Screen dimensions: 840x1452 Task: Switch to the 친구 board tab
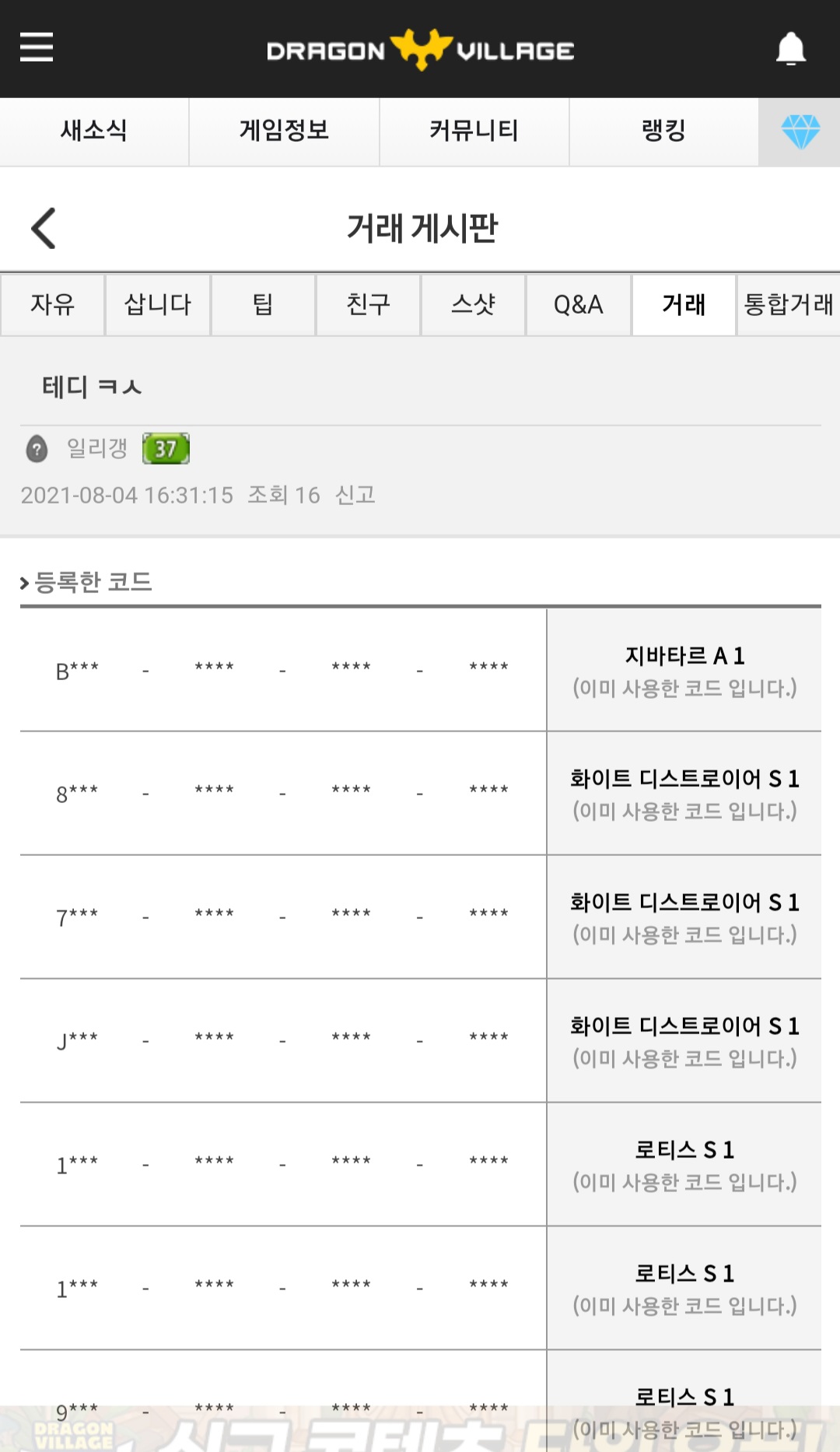click(x=368, y=304)
